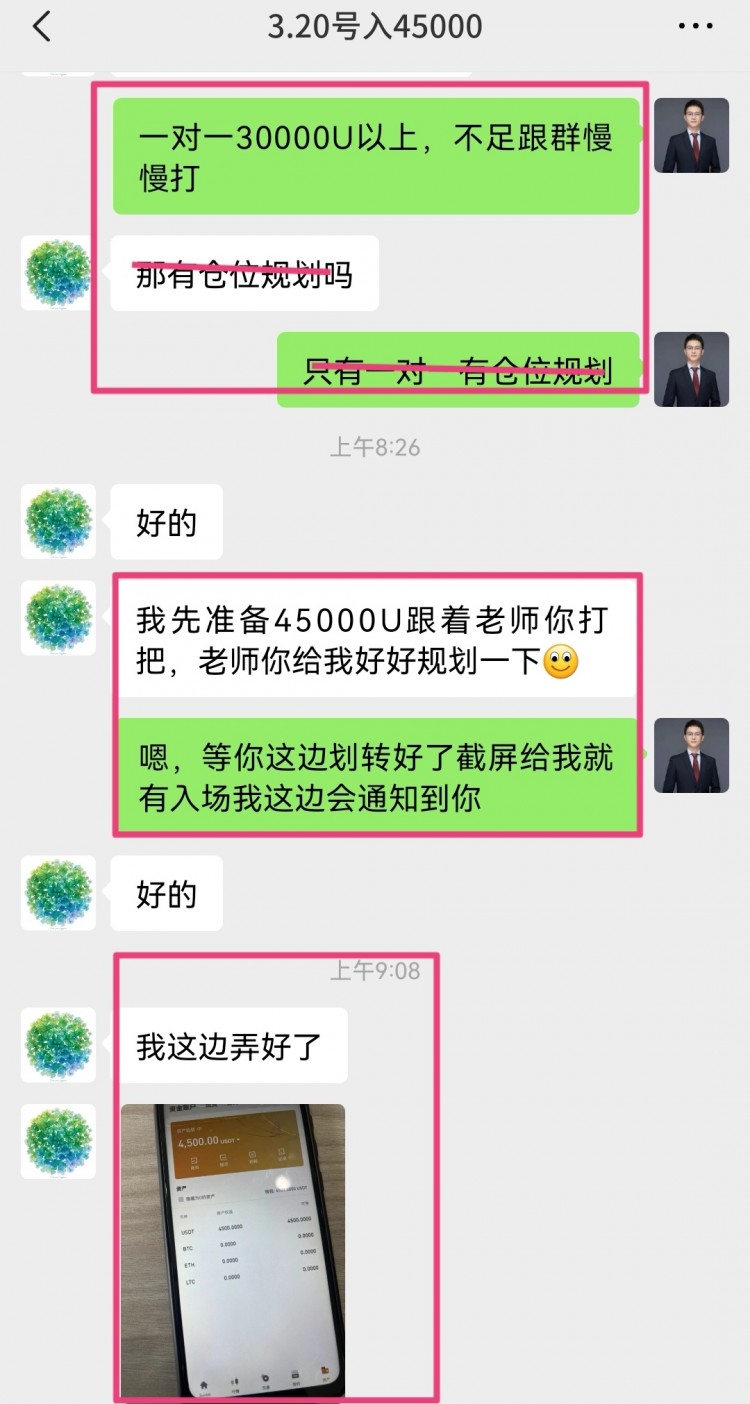This screenshot has height=1404, width=750.
Task: Tap the 记录 records icon in the wallet photo
Action: [x=281, y=1154]
